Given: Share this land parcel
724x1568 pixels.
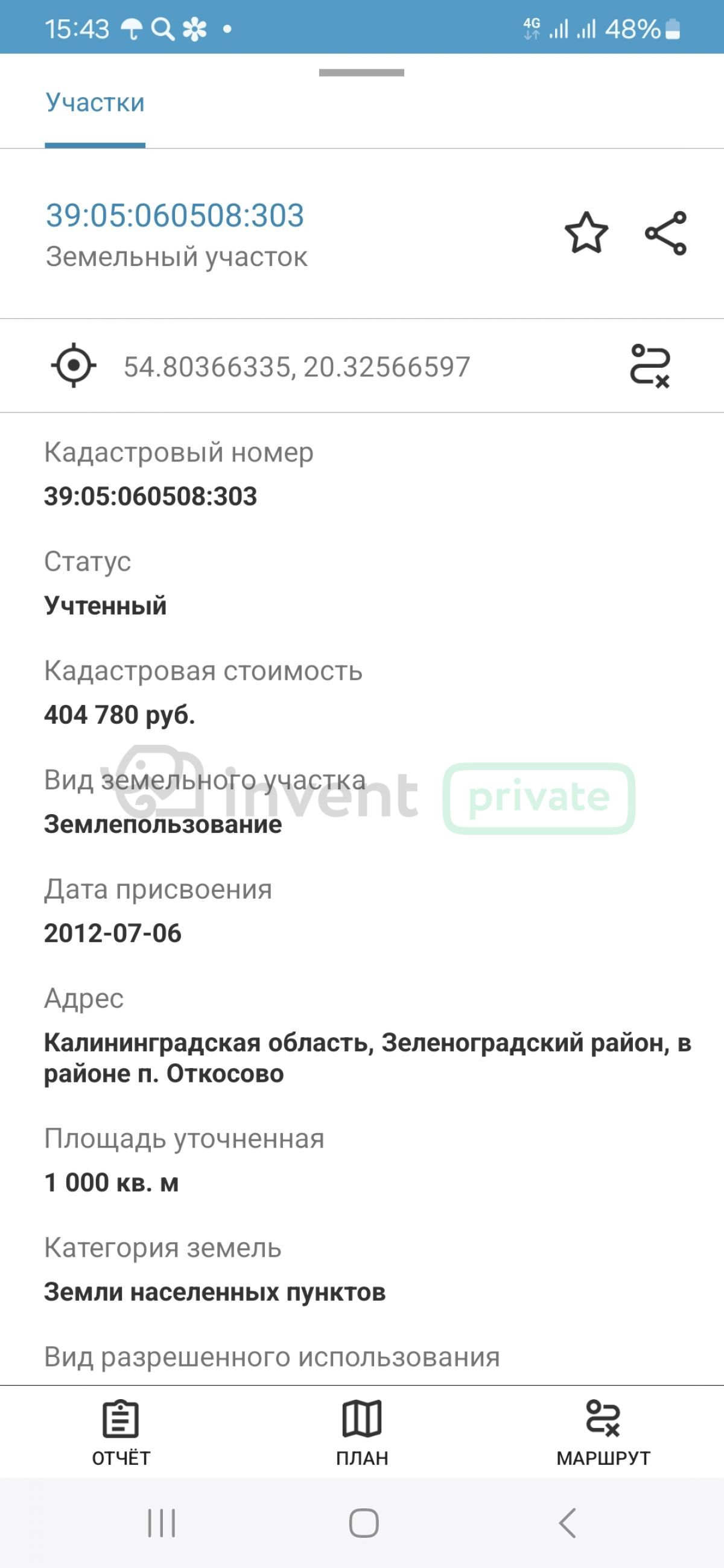Looking at the screenshot, I should [x=665, y=233].
